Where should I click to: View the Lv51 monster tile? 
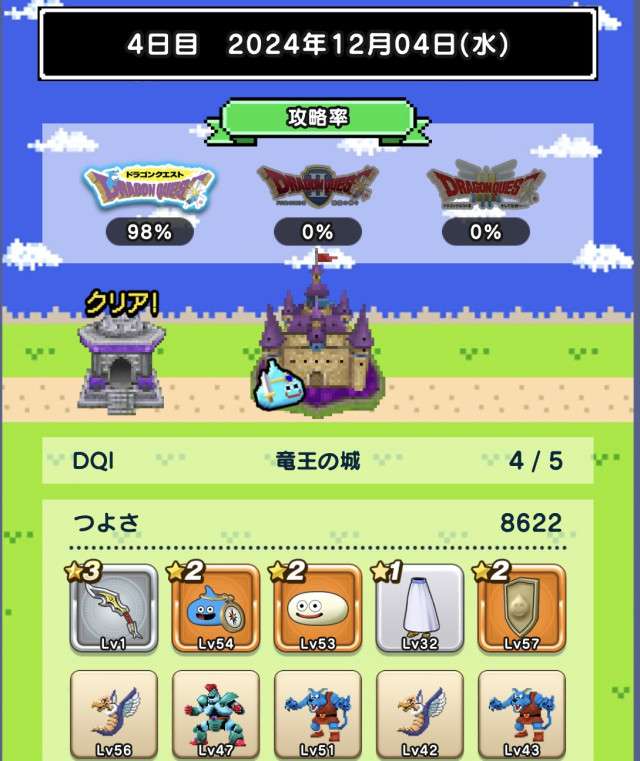click(x=318, y=714)
